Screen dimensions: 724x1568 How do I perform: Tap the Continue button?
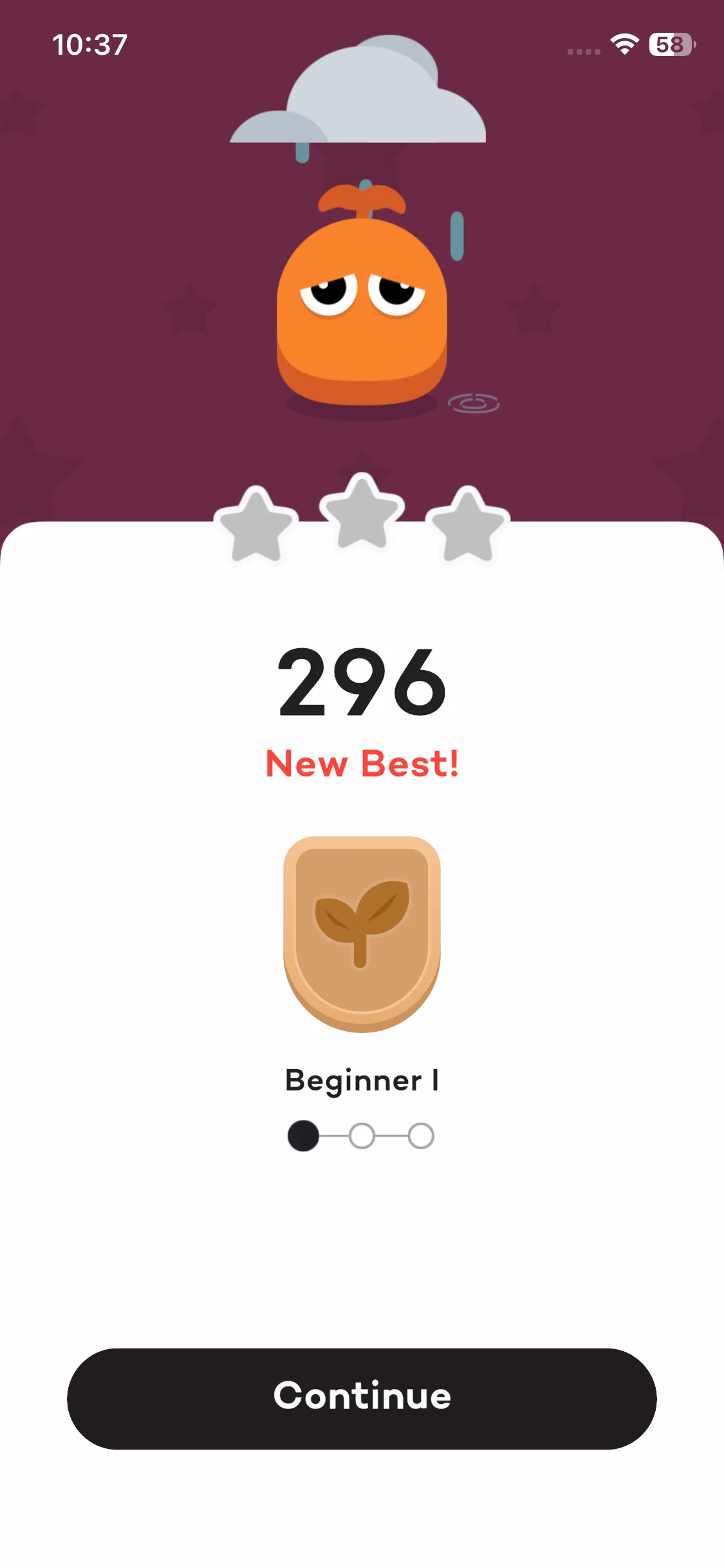point(362,1398)
